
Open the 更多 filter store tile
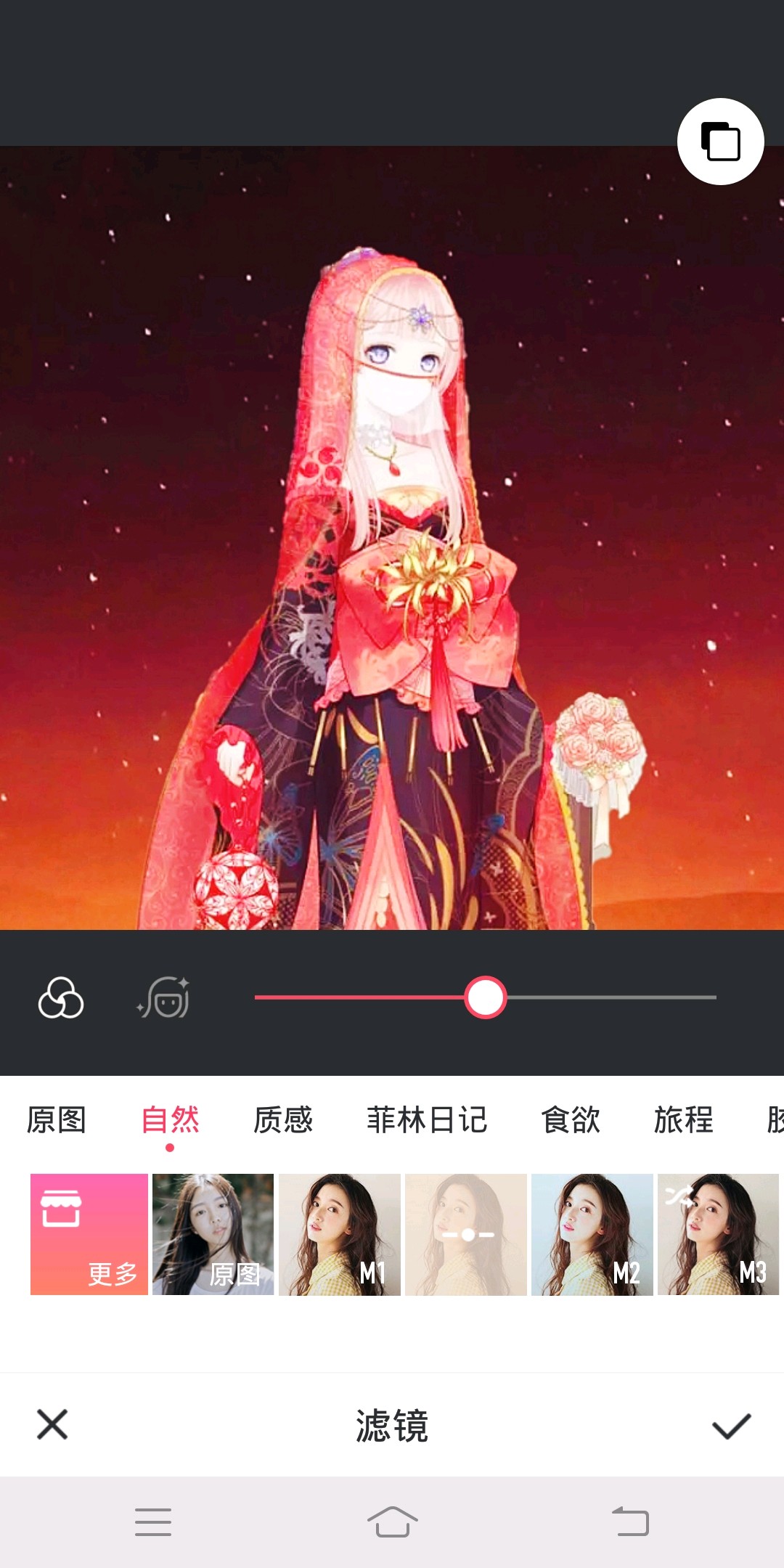(x=89, y=1234)
